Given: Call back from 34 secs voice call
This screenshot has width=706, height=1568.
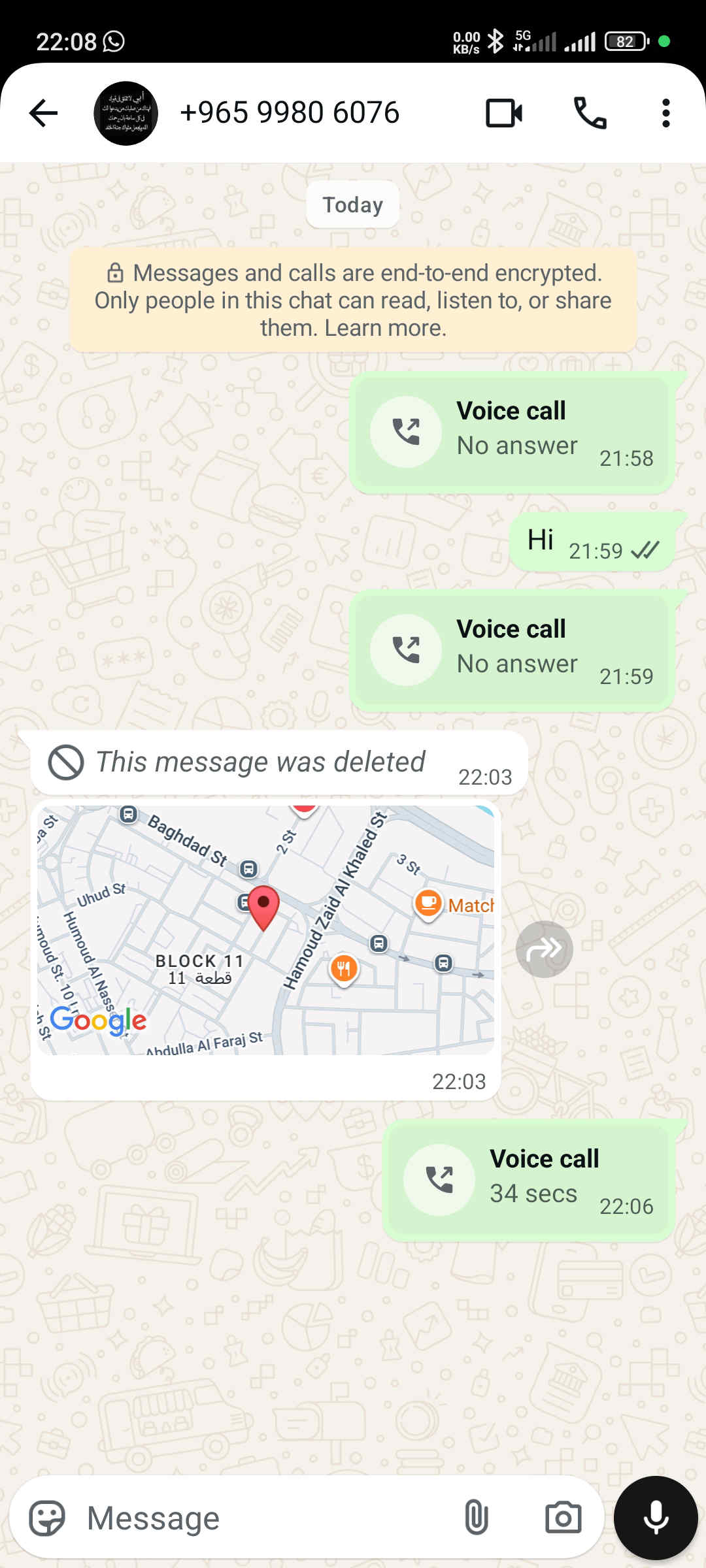Looking at the screenshot, I should coord(439,1180).
